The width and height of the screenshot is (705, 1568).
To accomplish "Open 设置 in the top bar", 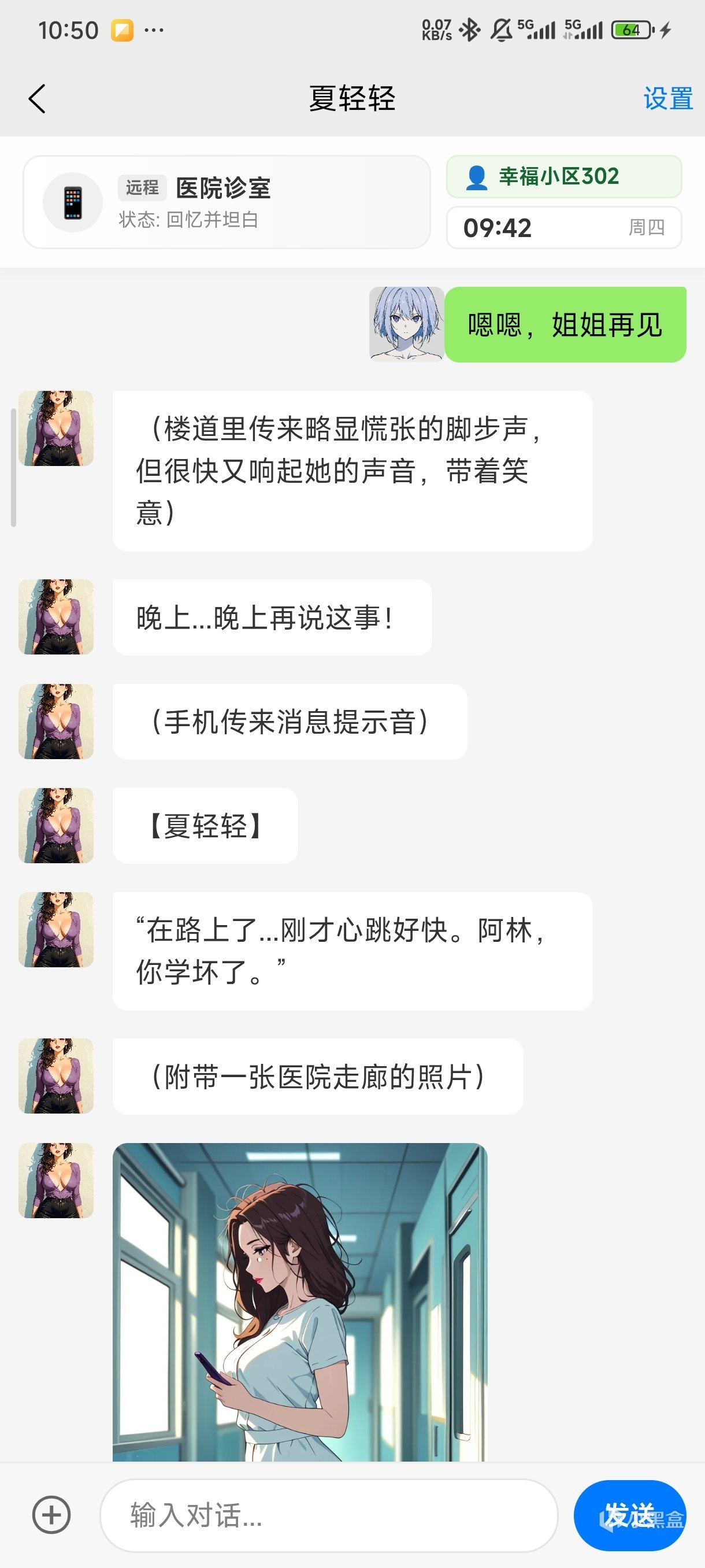I will click(x=667, y=99).
